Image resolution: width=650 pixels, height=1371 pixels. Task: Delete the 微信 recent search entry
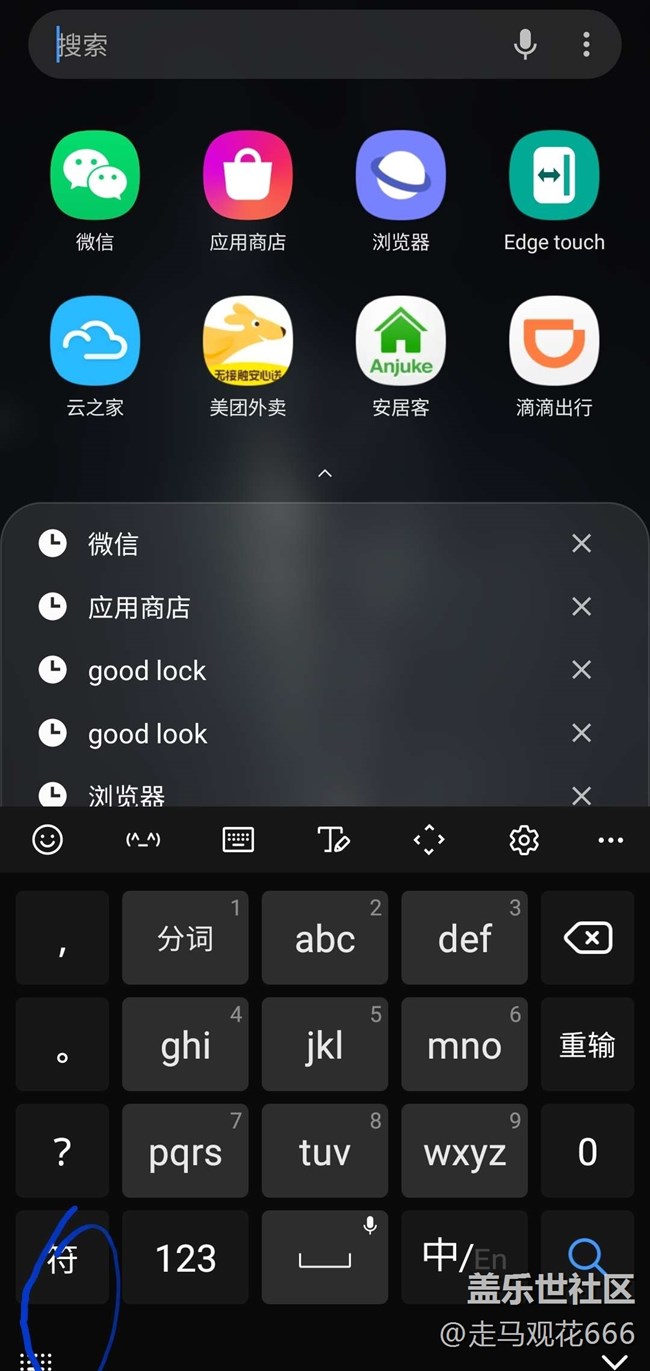click(581, 543)
